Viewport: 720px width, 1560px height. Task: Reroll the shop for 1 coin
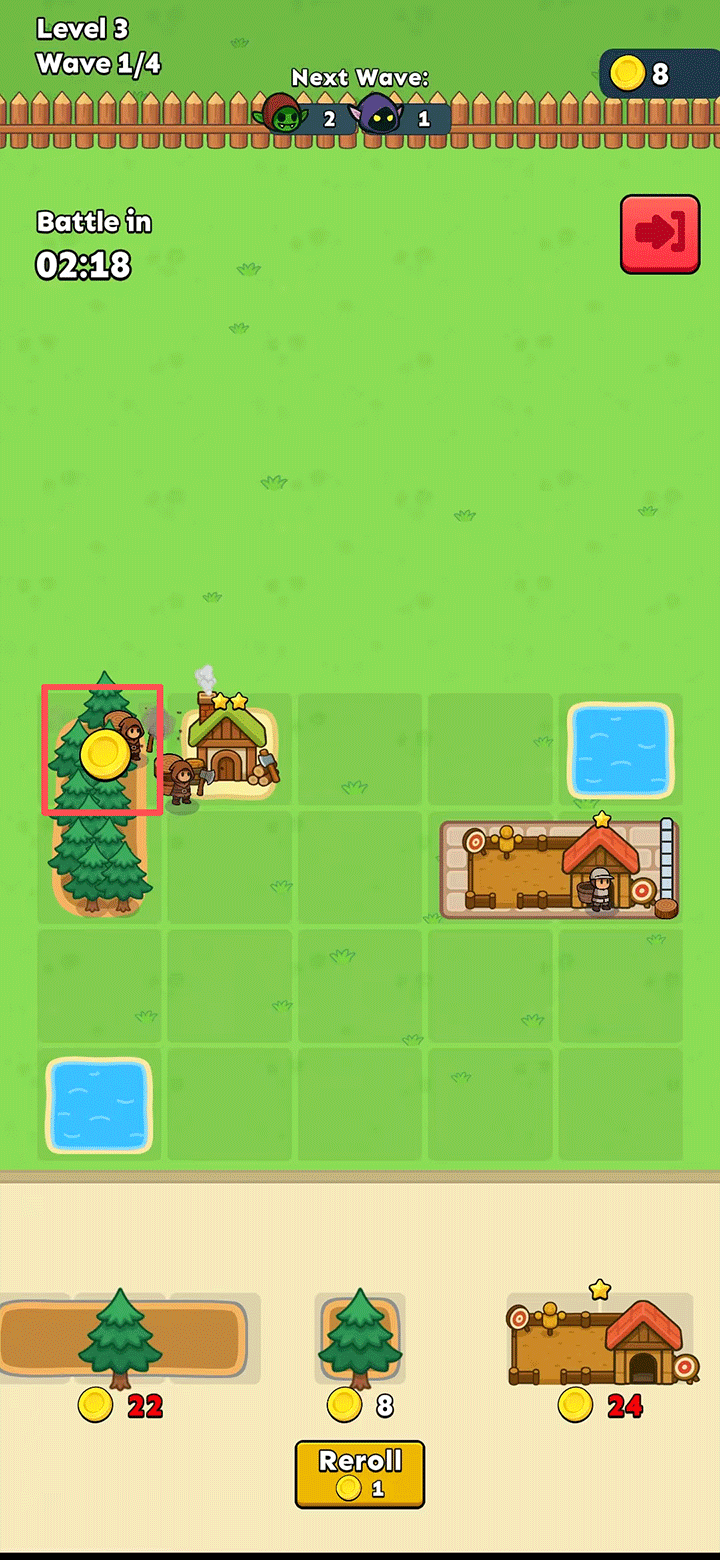point(360,1473)
